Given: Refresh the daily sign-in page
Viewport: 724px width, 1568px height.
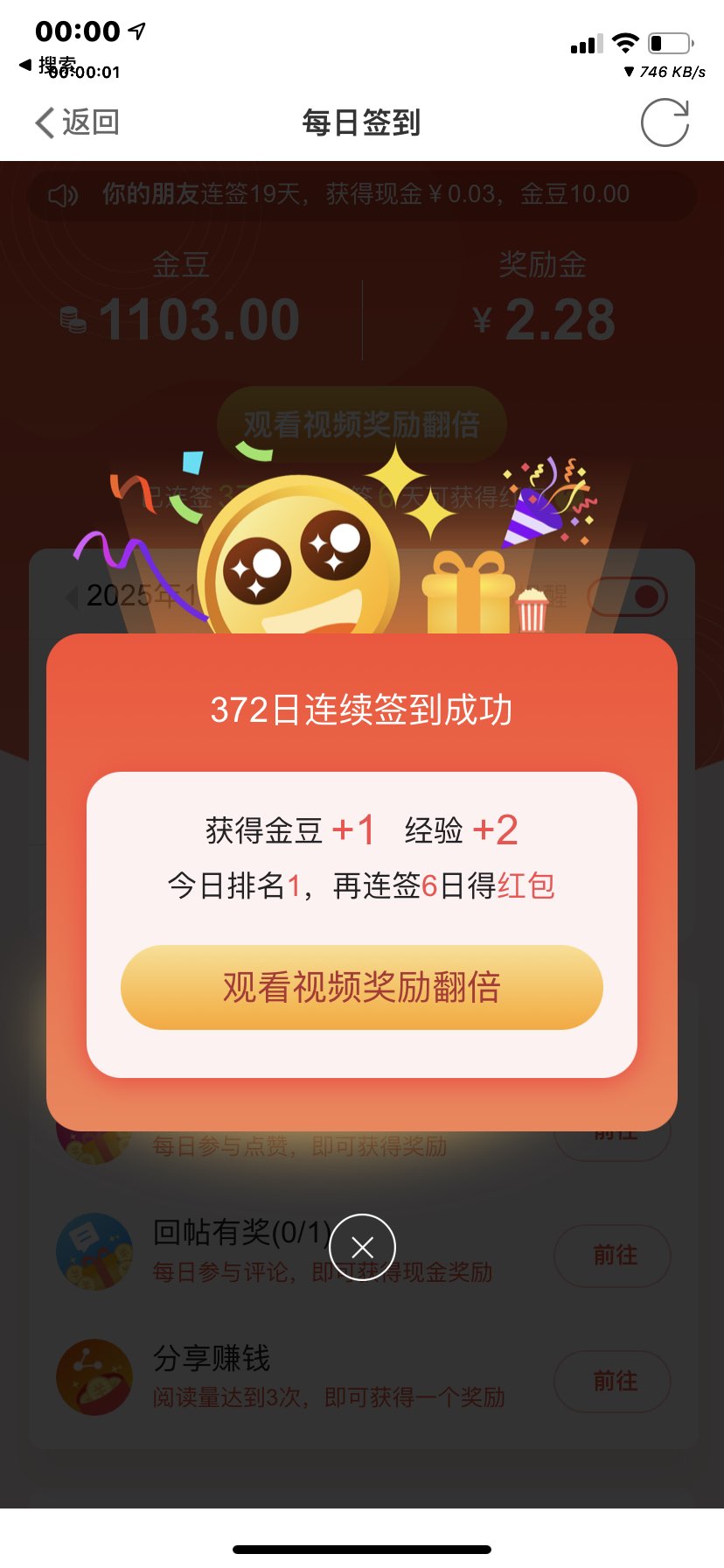Looking at the screenshot, I should click(665, 122).
